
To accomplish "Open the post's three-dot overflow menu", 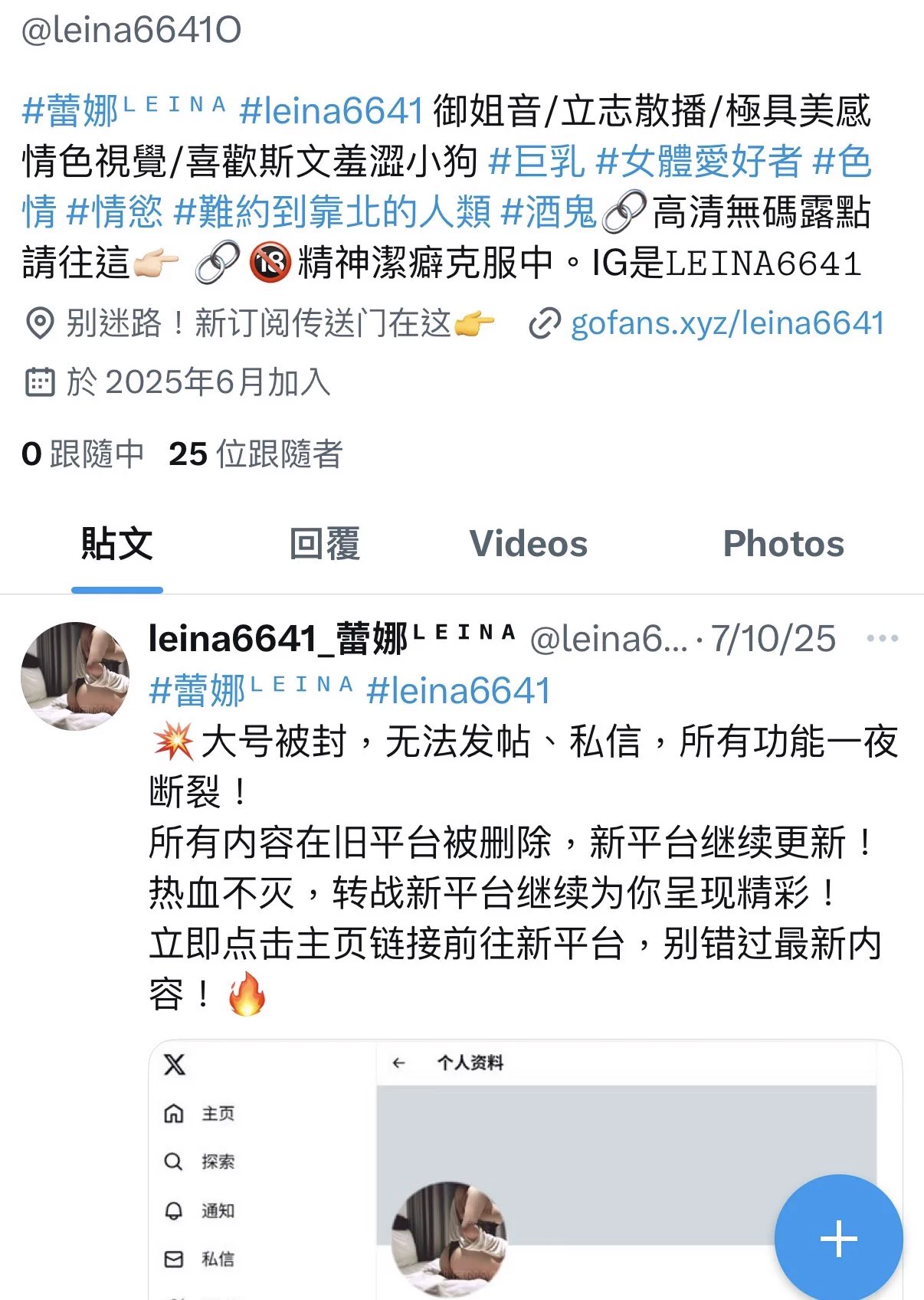I will click(882, 638).
